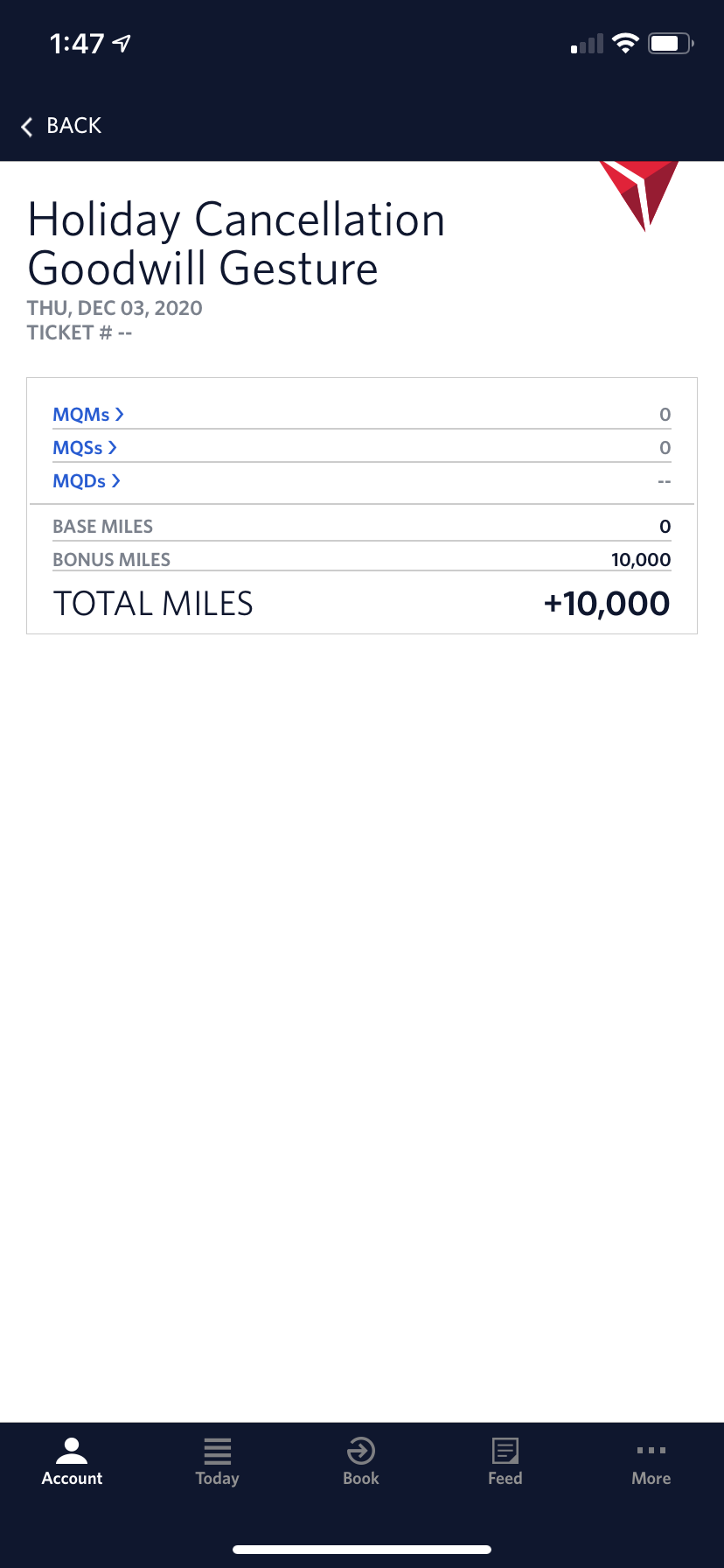
Task: Go to the Feed tab
Action: pyautogui.click(x=505, y=1462)
